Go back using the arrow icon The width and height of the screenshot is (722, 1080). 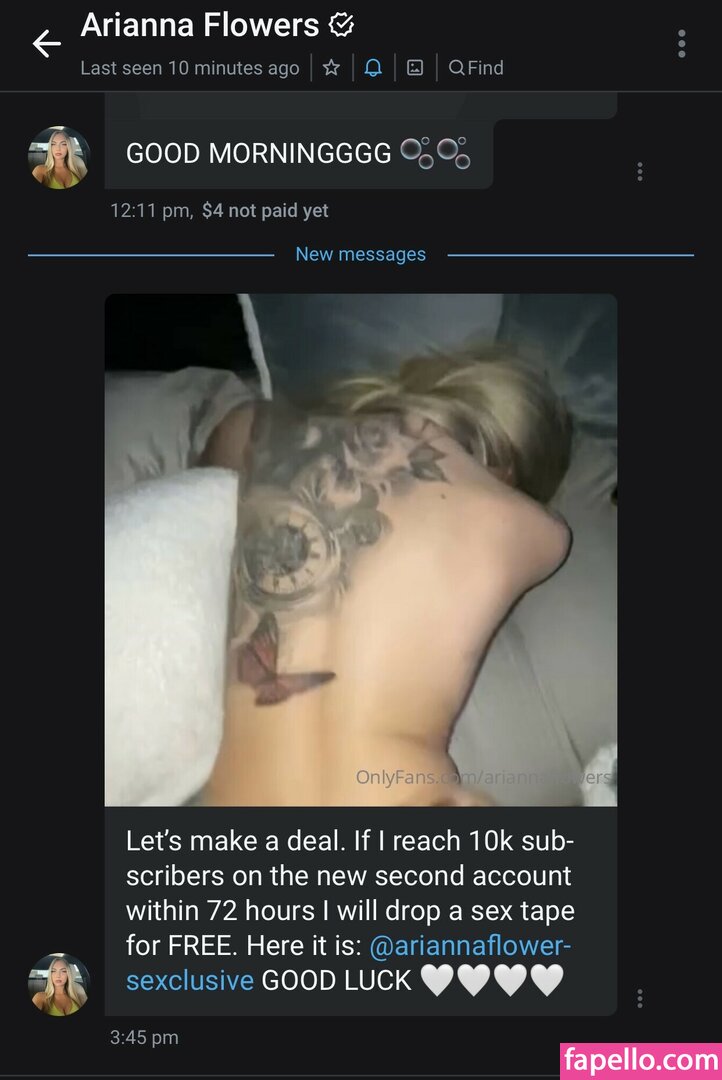pos(46,43)
